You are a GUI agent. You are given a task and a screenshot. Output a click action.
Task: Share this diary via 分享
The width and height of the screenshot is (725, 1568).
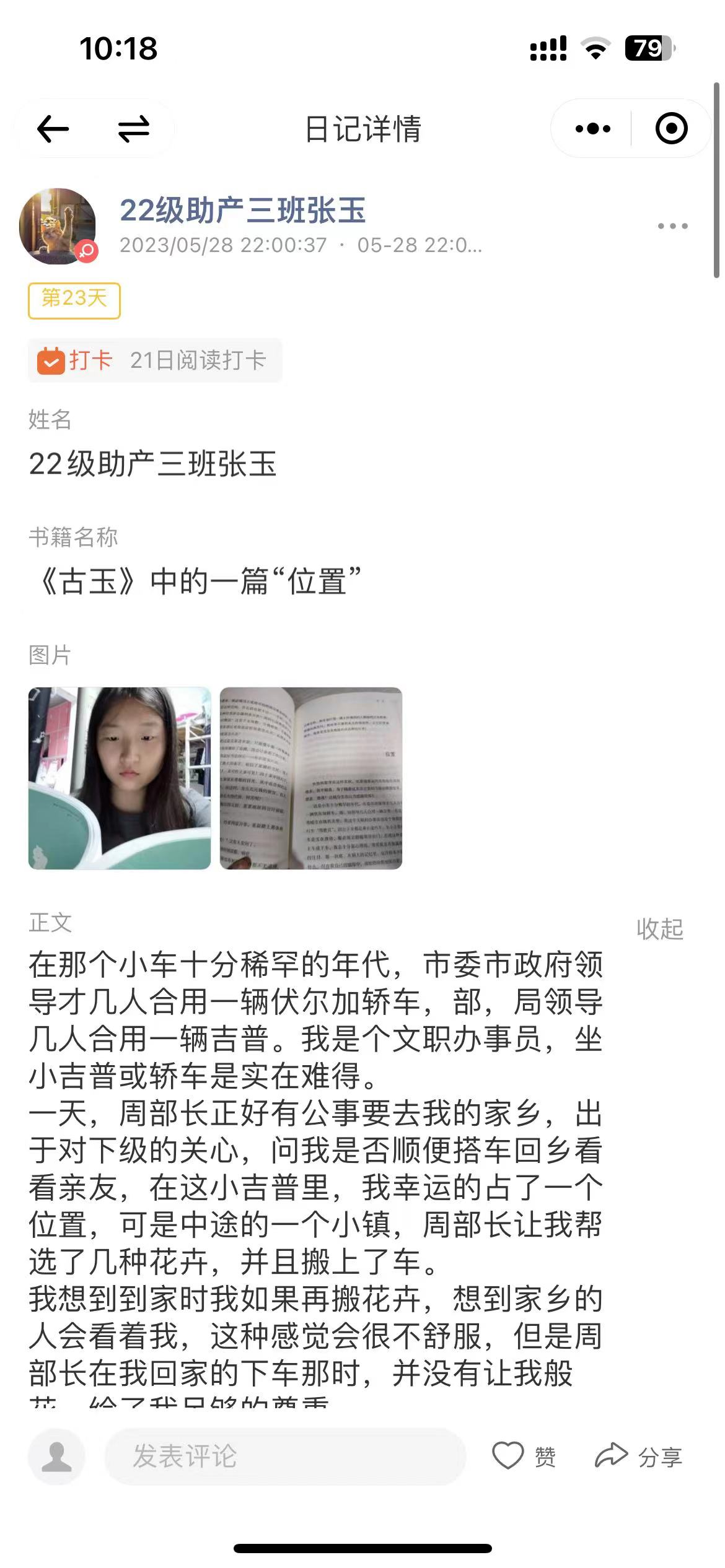pos(638,1456)
